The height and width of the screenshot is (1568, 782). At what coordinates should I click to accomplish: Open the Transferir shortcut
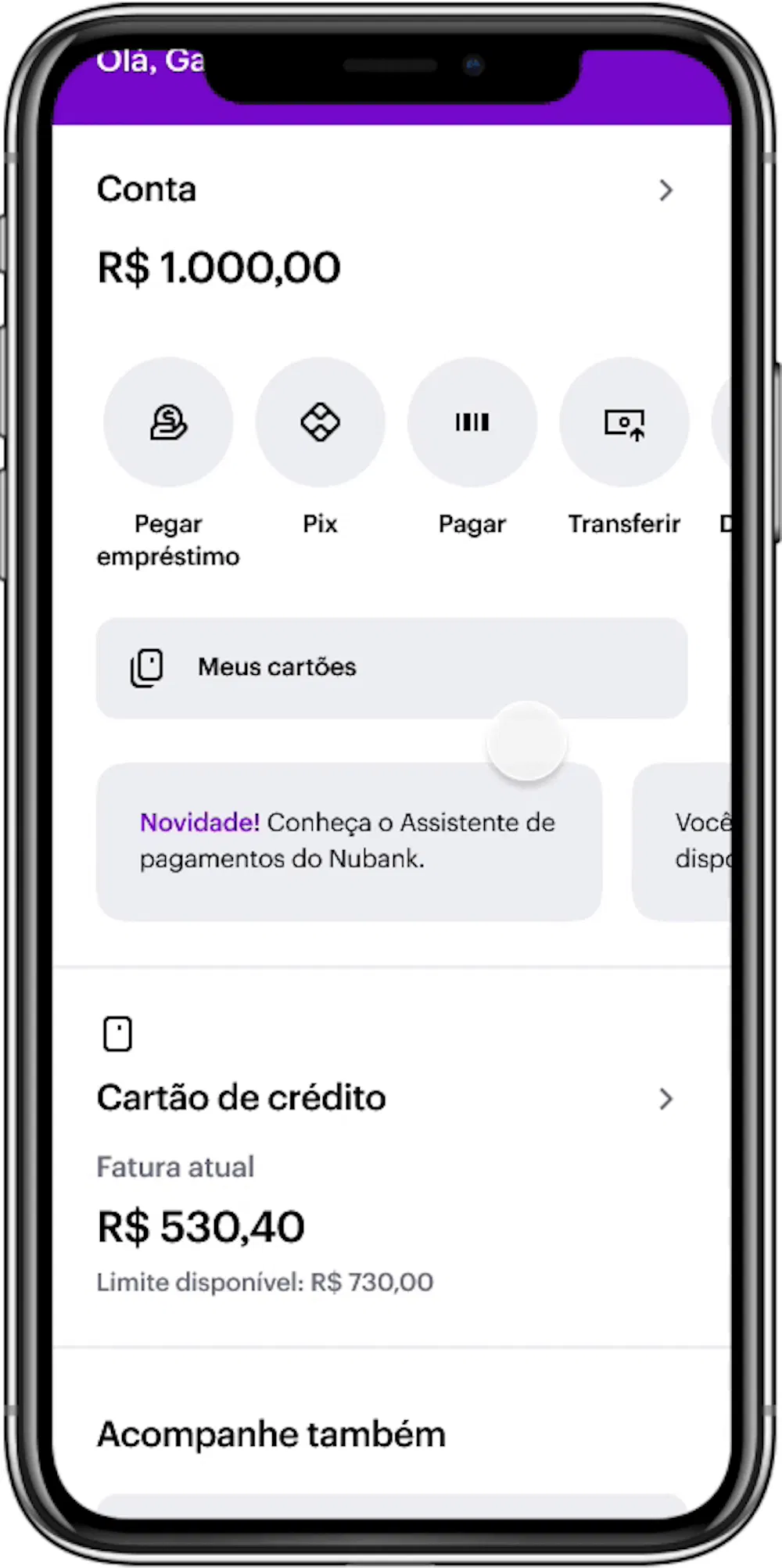click(x=623, y=422)
